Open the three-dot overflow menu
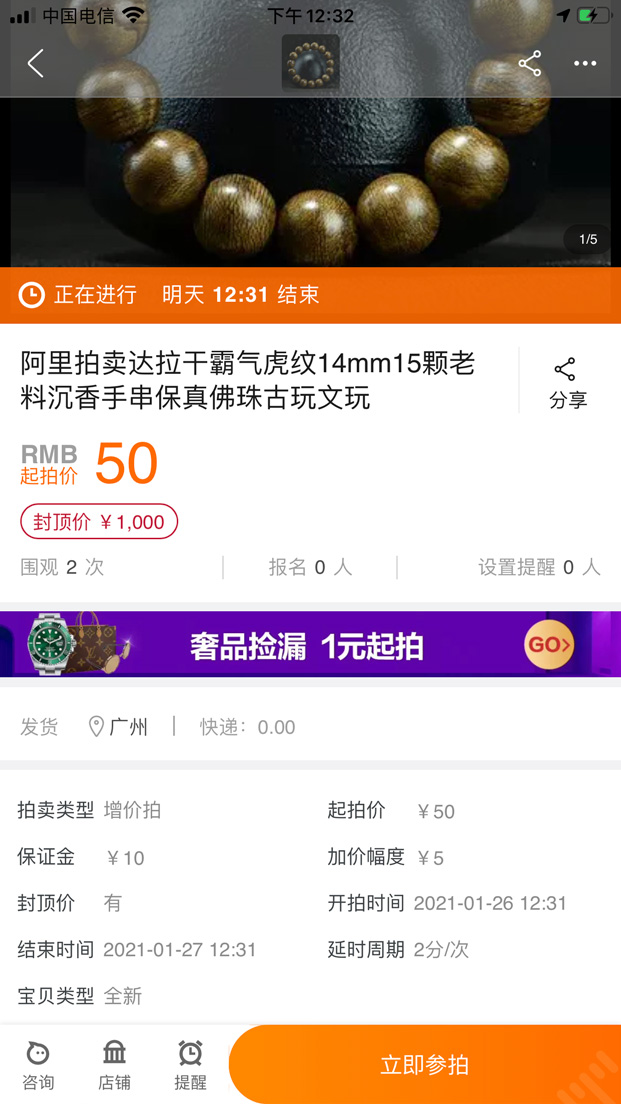621x1104 pixels. pos(585,64)
